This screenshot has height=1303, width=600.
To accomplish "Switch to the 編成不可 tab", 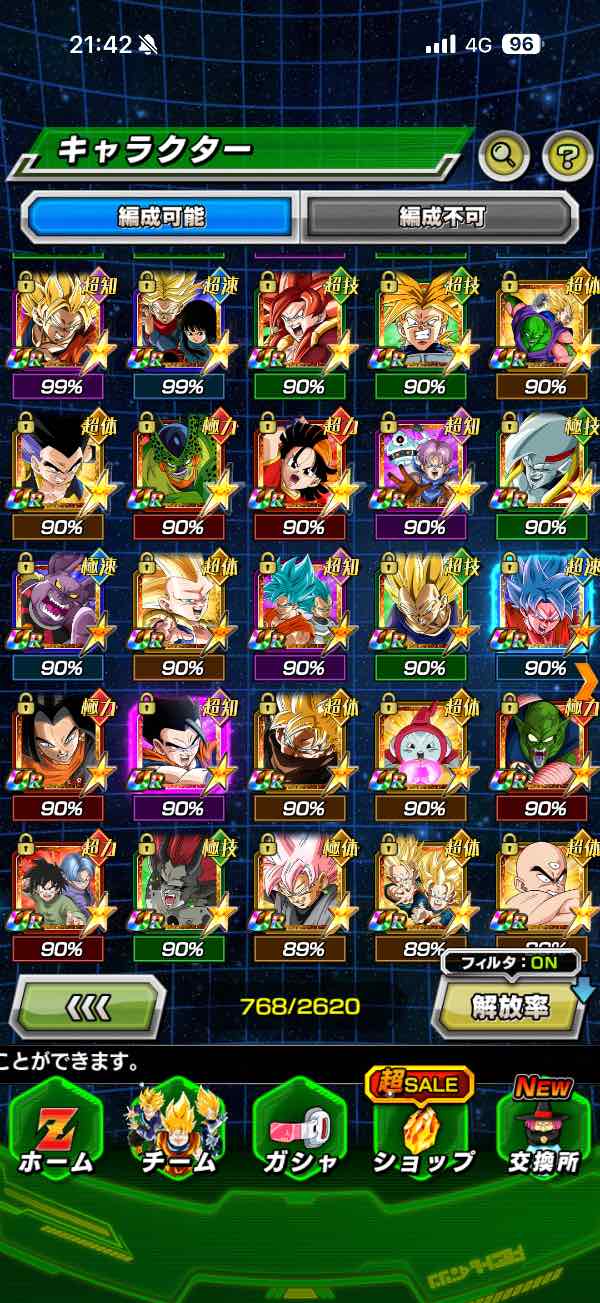I will click(x=441, y=216).
